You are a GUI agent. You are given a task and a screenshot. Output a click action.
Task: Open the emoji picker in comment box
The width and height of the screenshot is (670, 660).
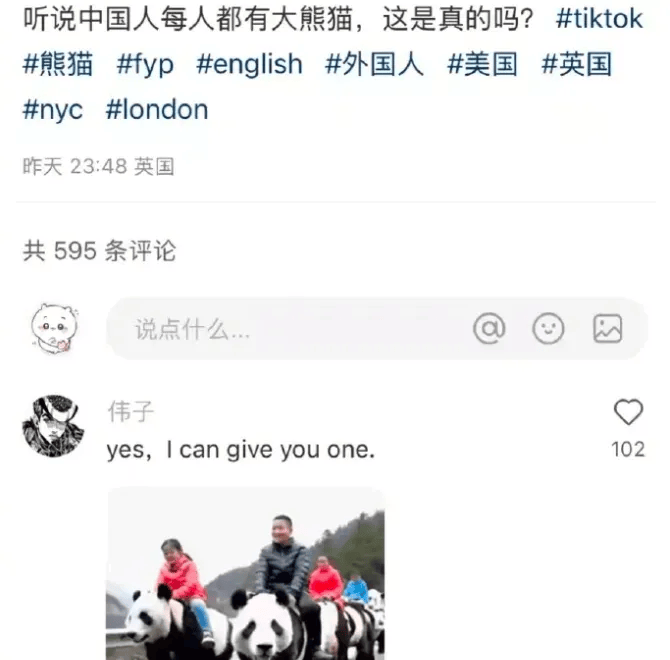(x=548, y=328)
